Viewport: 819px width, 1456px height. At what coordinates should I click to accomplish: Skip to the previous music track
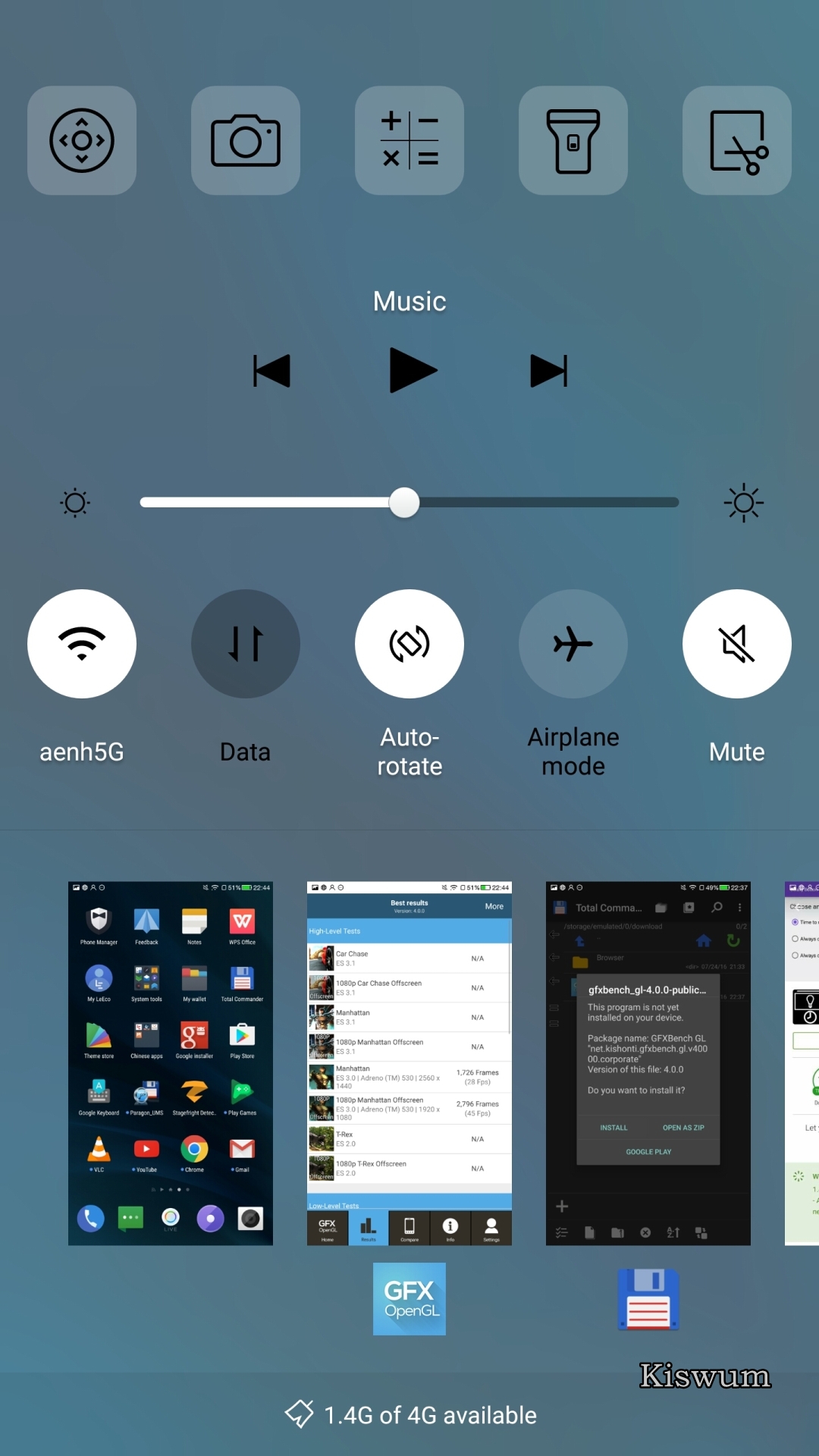(x=271, y=371)
